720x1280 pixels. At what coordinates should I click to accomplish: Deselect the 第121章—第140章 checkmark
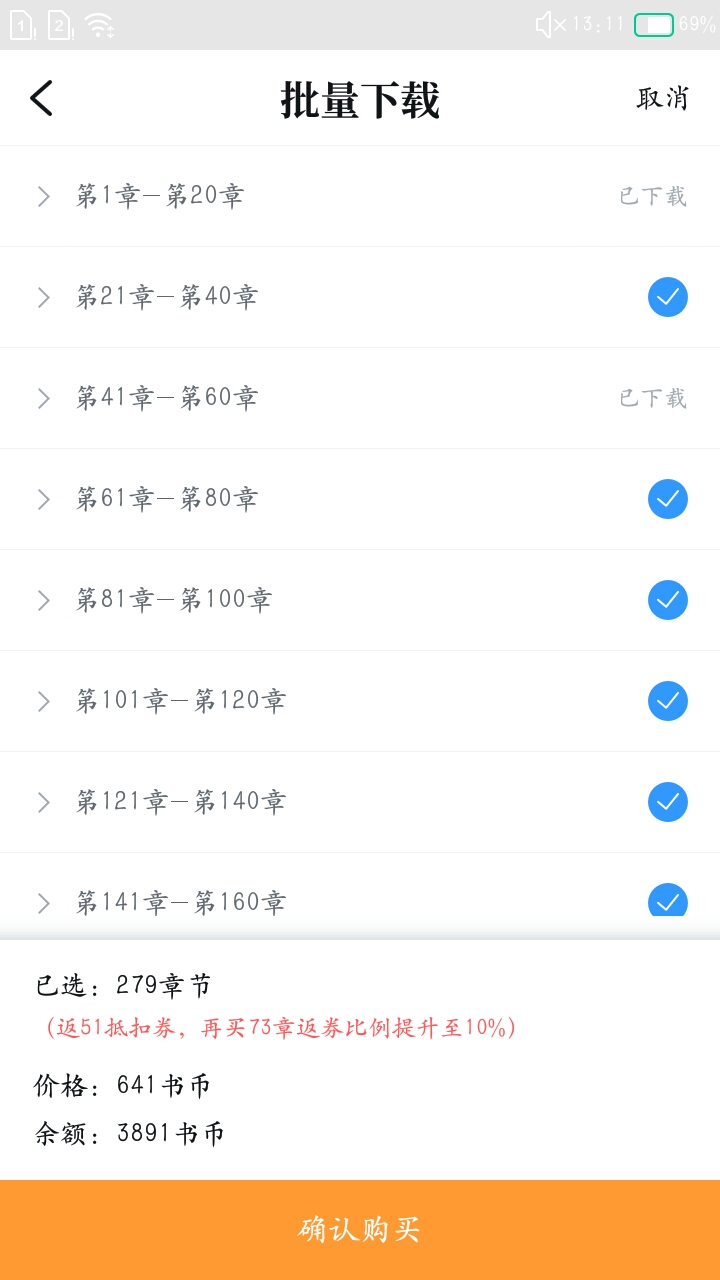click(x=668, y=802)
